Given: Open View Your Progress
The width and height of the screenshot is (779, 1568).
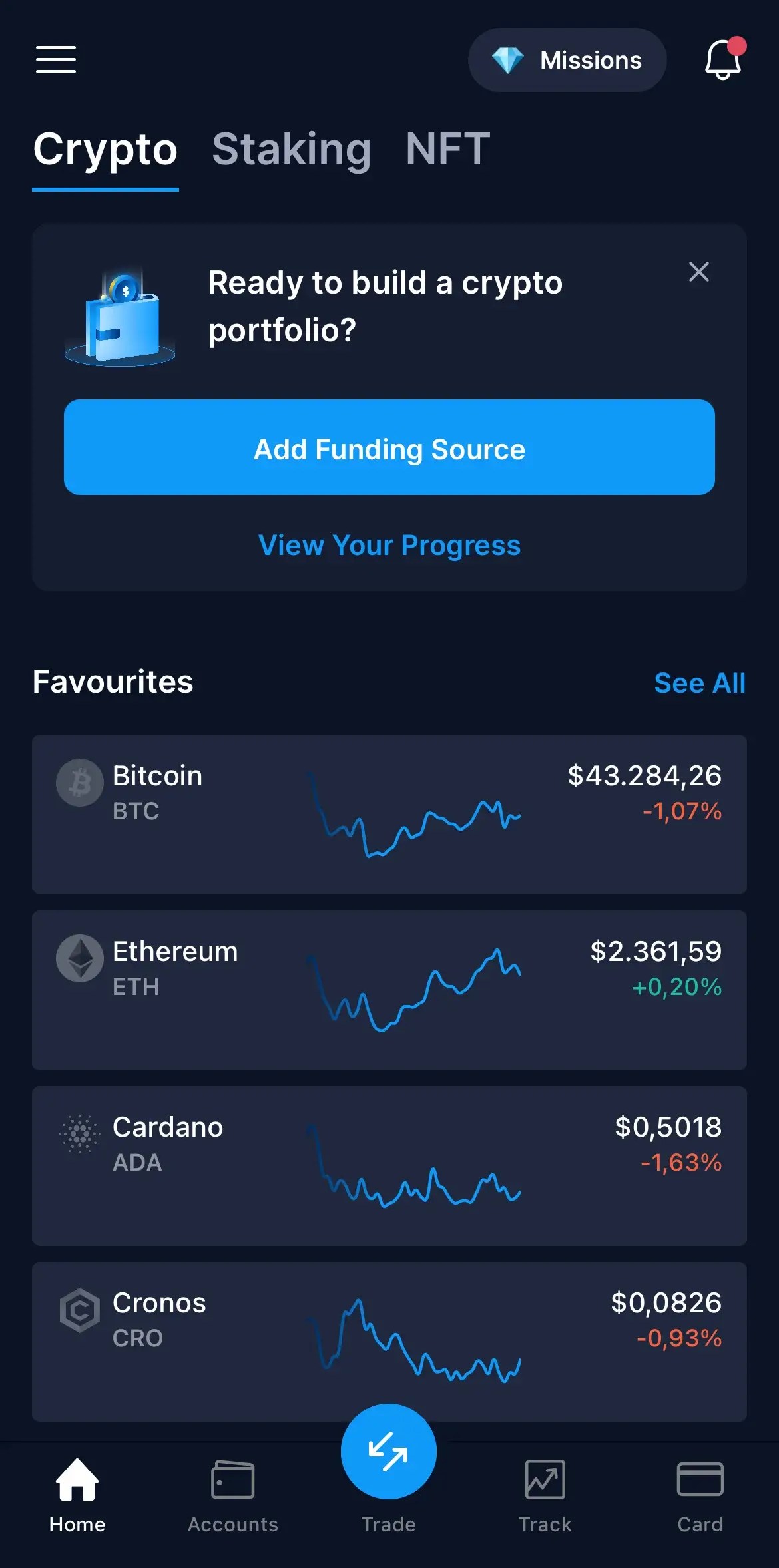Looking at the screenshot, I should pos(389,545).
